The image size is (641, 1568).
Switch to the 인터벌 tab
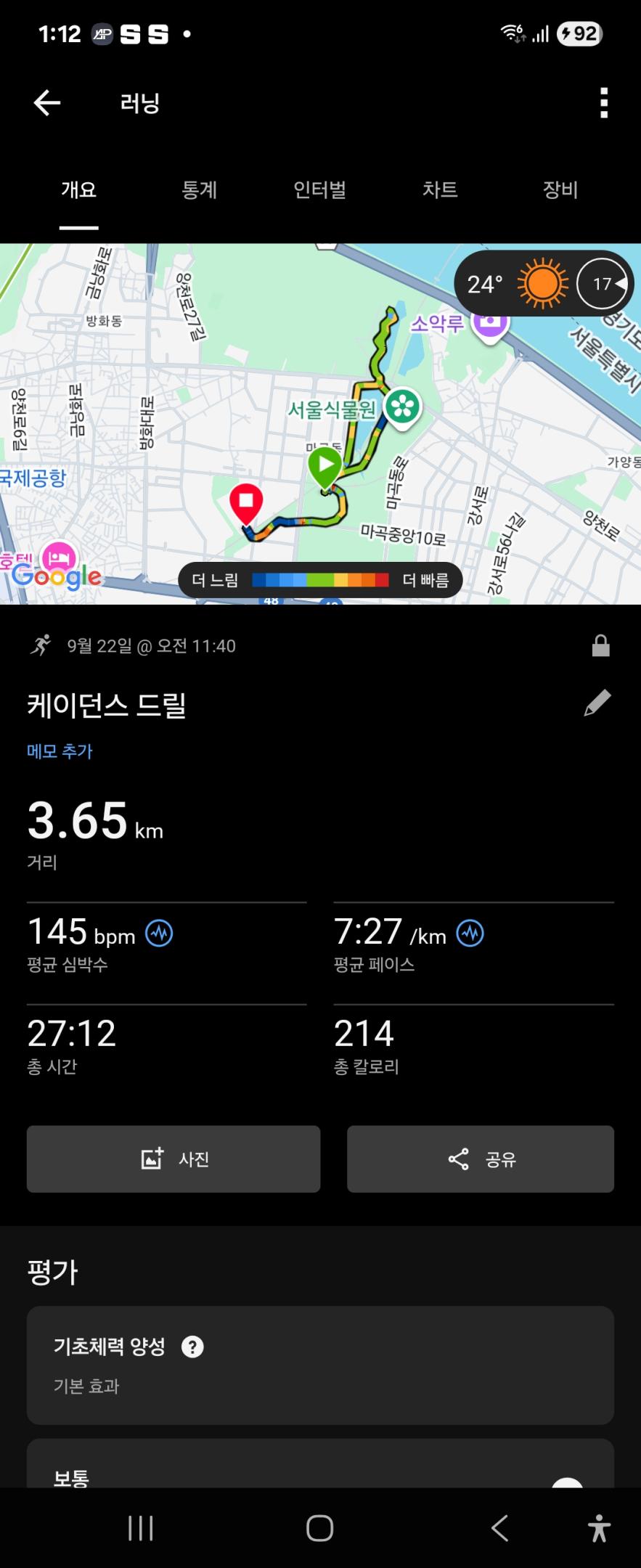(x=319, y=190)
